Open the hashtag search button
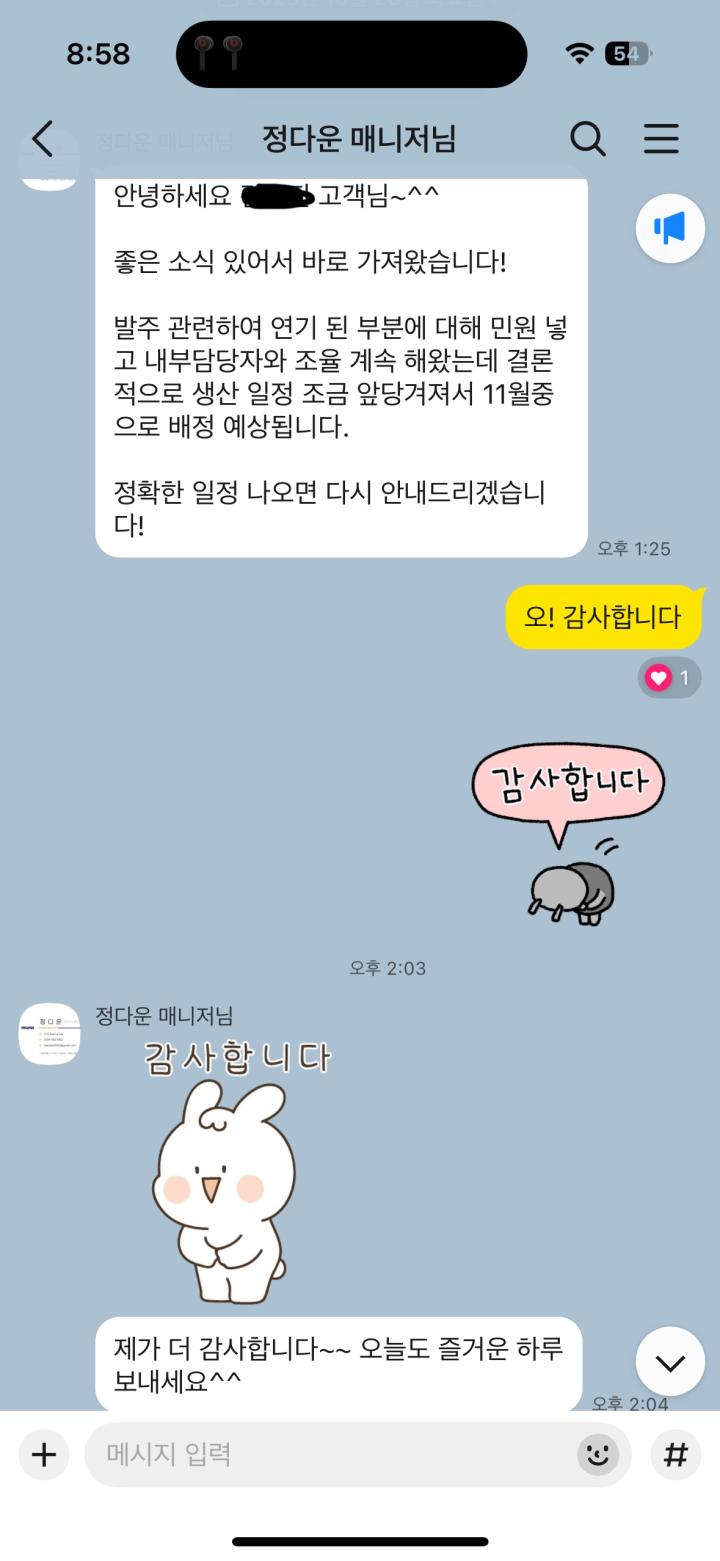This screenshot has width=720, height=1561. click(x=676, y=1454)
